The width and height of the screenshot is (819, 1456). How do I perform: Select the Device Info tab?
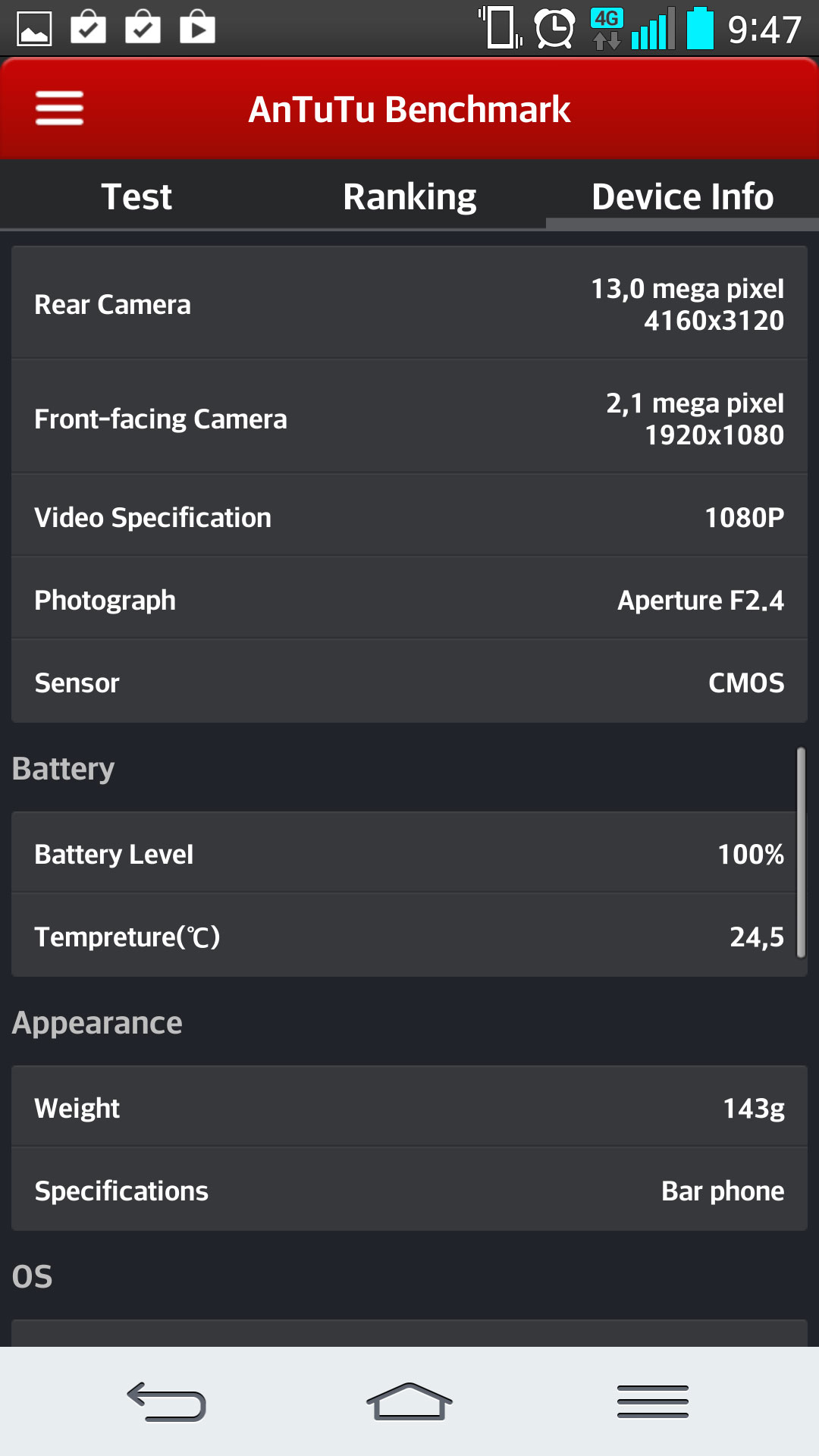pos(682,196)
